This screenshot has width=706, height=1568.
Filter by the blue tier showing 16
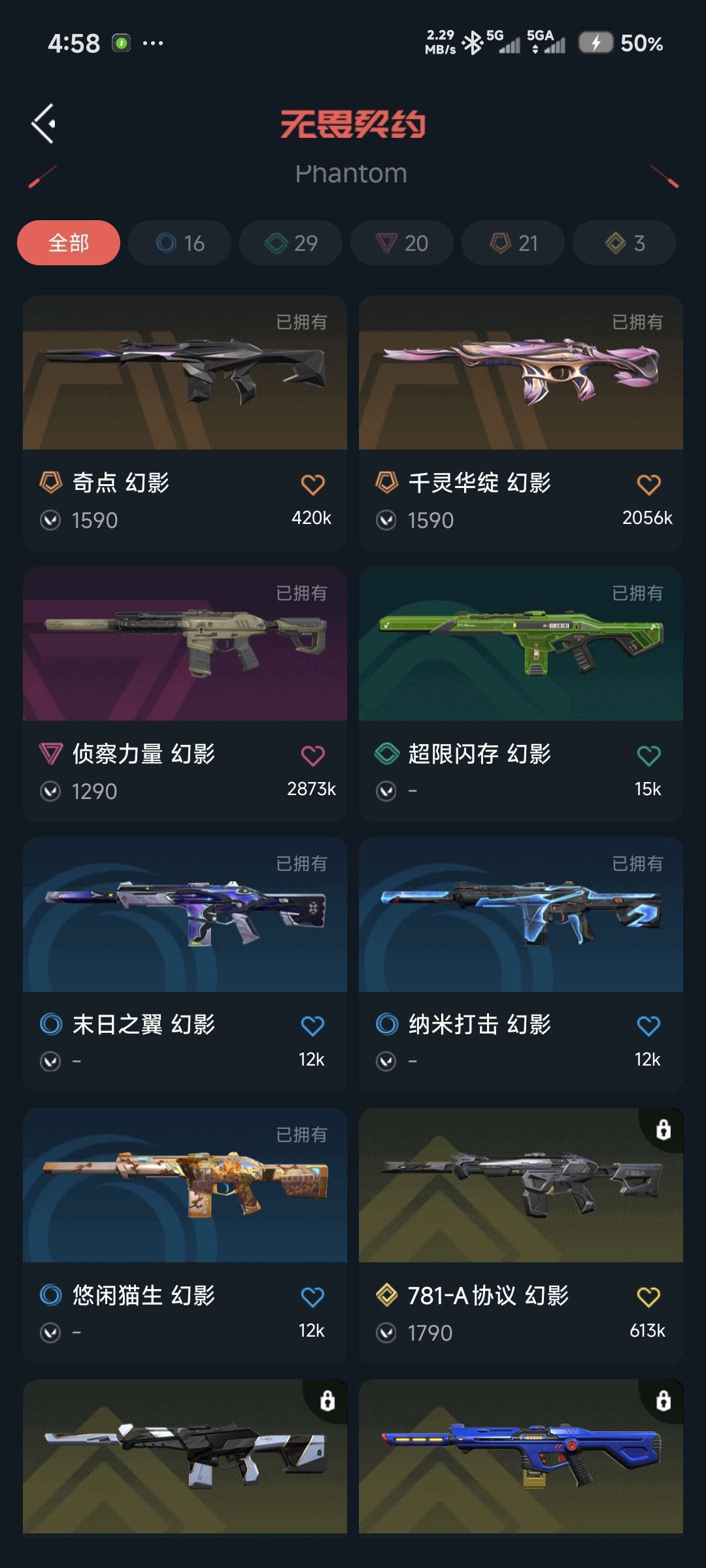coord(180,243)
